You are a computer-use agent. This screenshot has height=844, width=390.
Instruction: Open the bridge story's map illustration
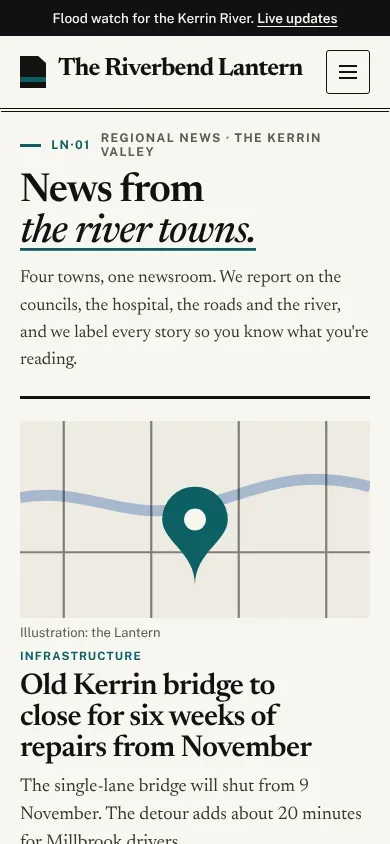tap(195, 519)
